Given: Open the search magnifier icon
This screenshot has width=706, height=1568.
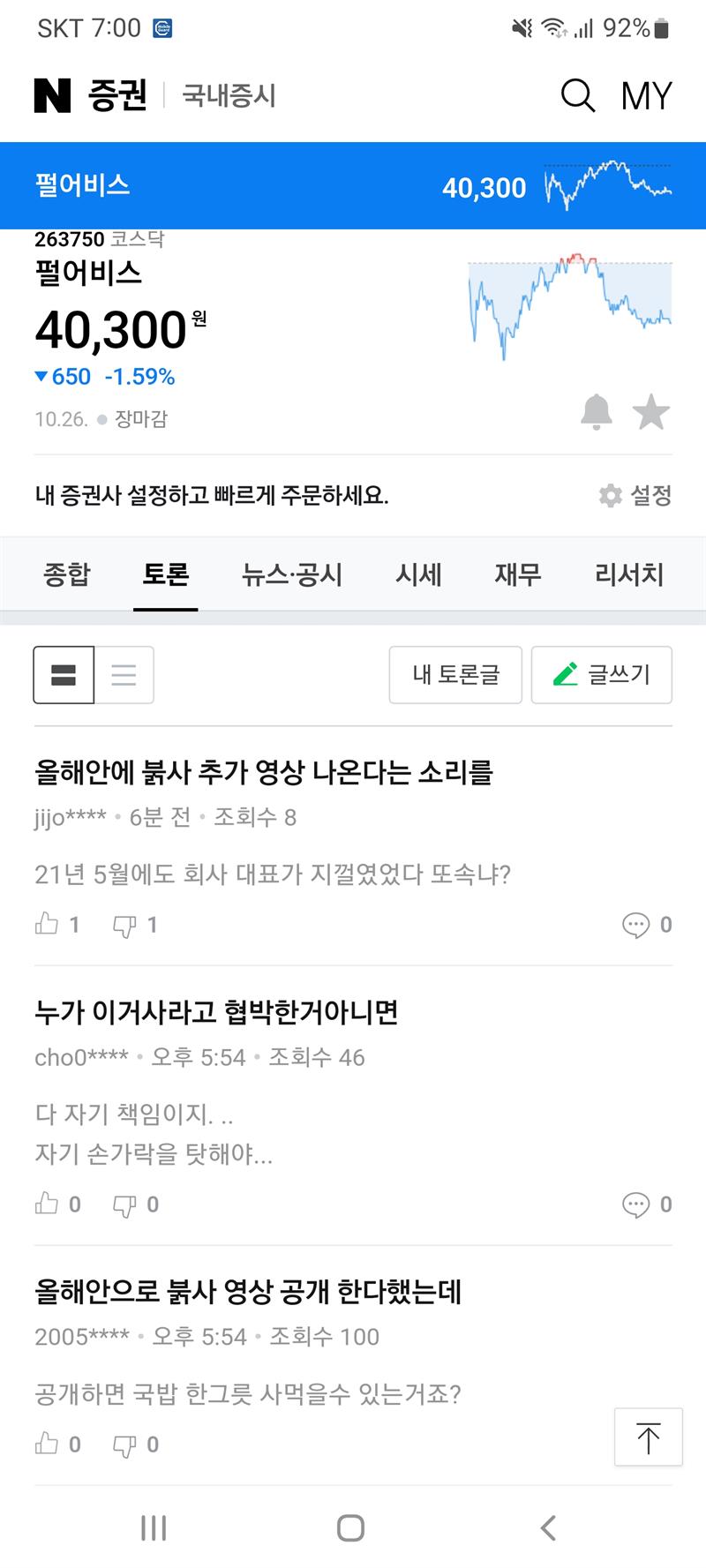Looking at the screenshot, I should tap(578, 95).
